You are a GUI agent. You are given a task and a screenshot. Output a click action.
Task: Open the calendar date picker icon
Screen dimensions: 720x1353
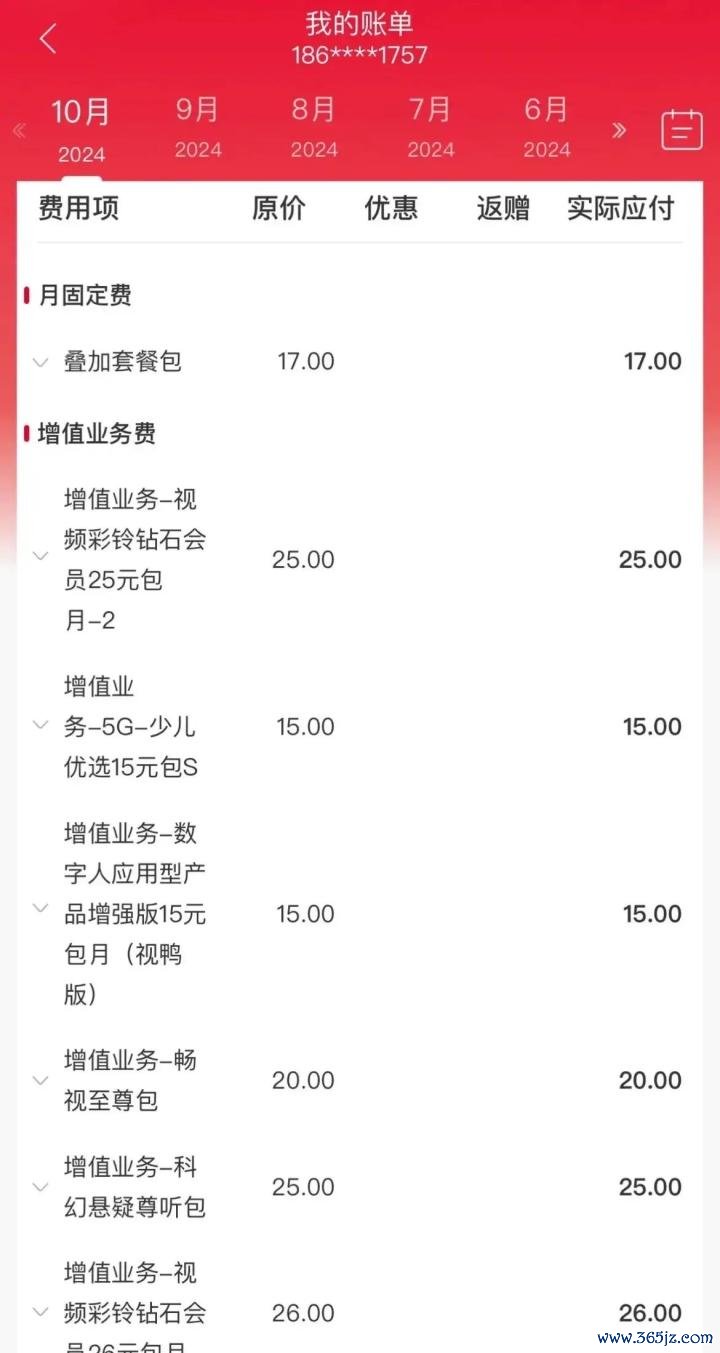[x=682, y=130]
